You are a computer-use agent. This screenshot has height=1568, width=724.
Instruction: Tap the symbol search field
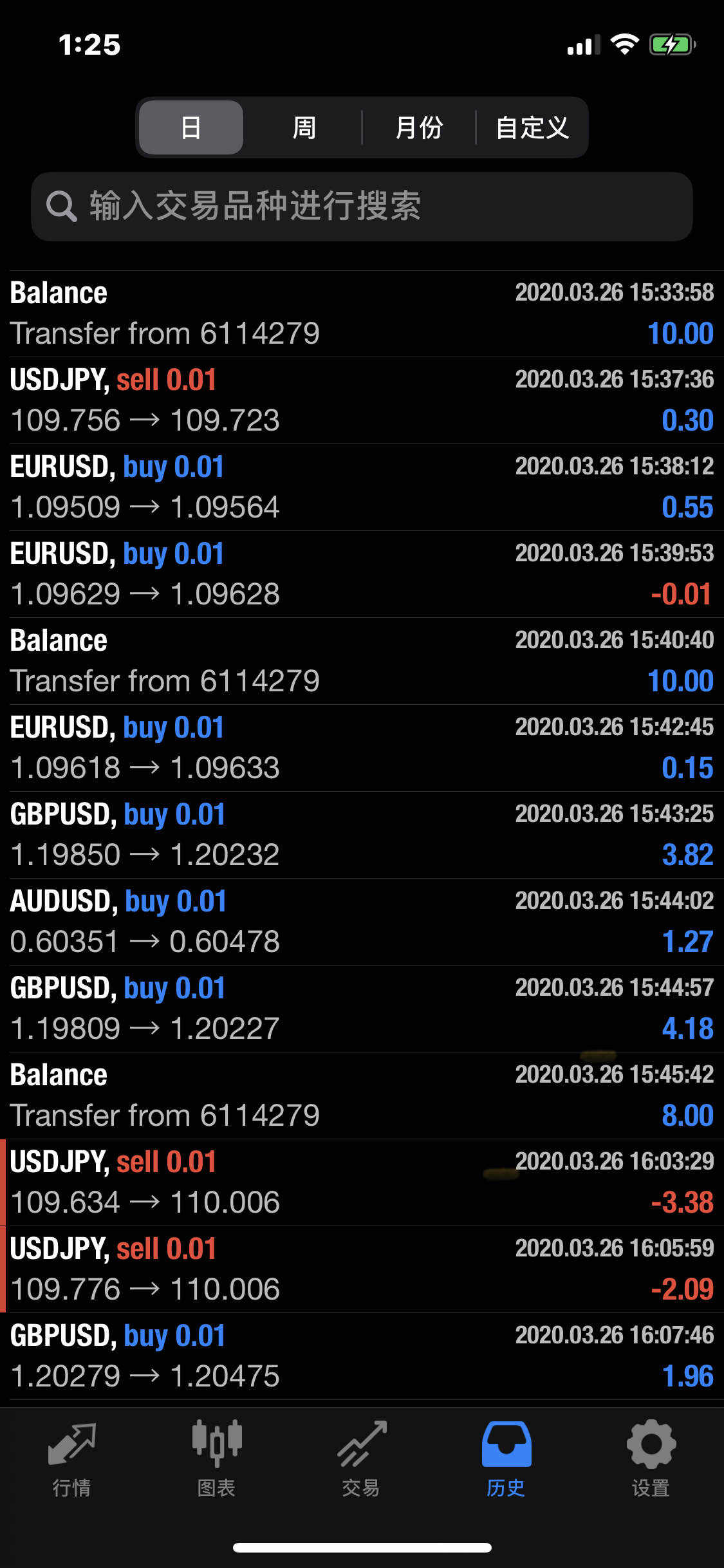(362, 207)
